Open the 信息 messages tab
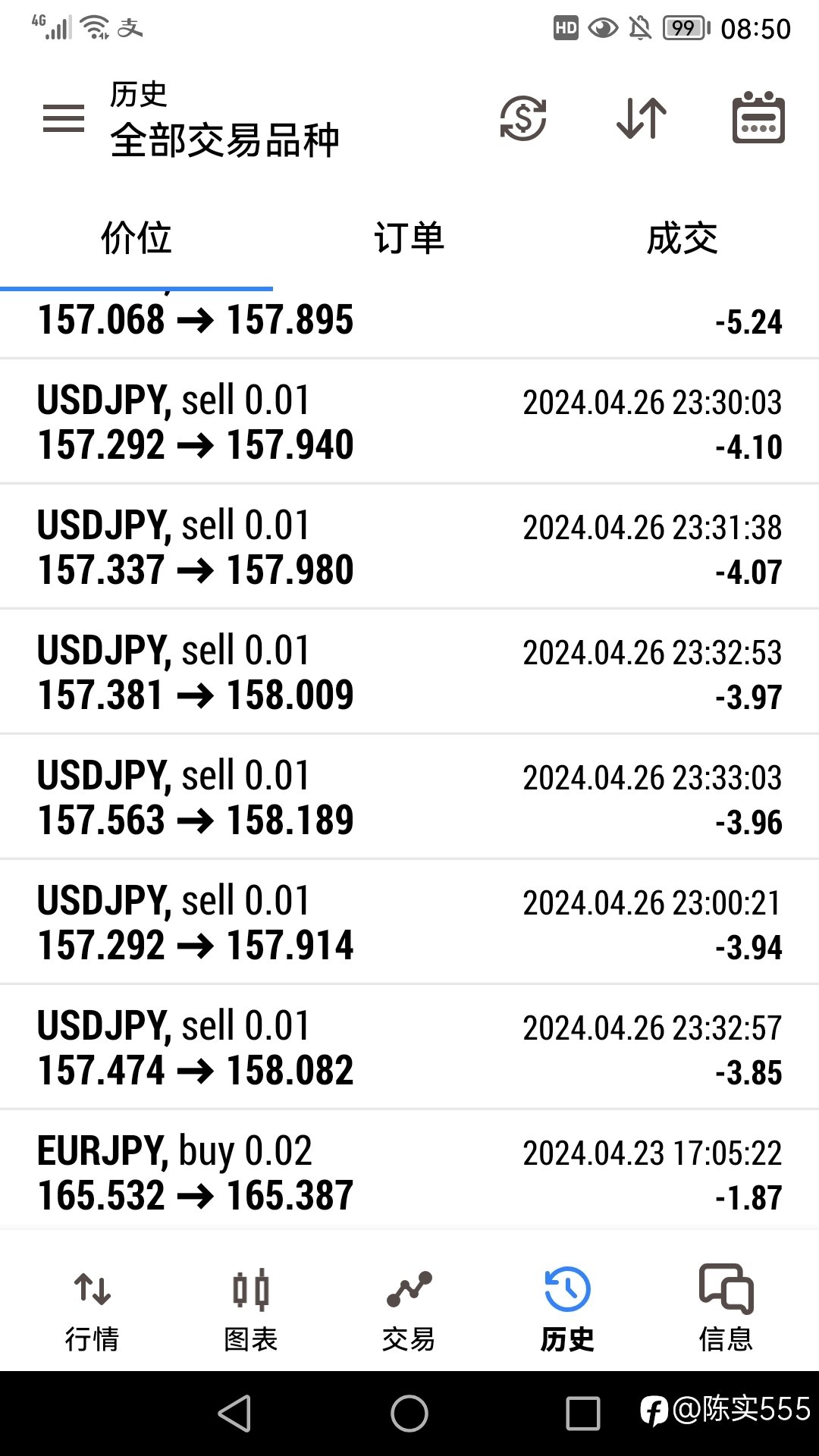 pos(726,1310)
